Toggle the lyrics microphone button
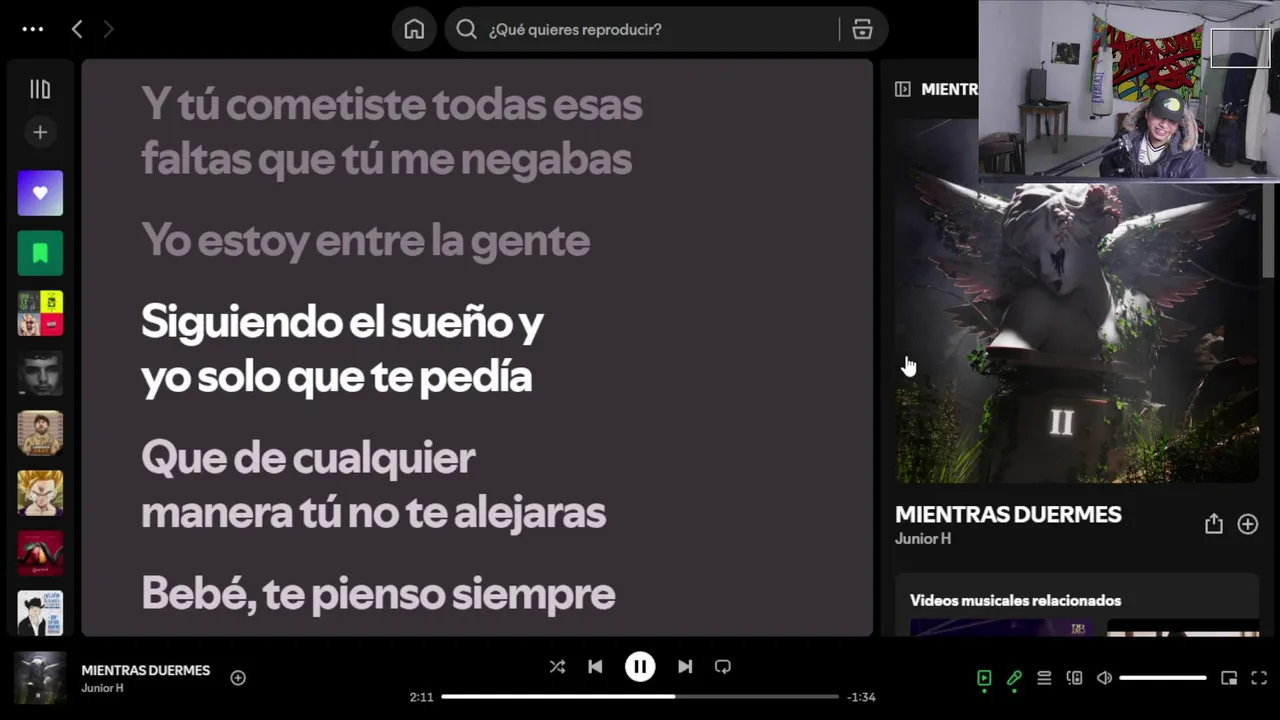 (x=1014, y=678)
